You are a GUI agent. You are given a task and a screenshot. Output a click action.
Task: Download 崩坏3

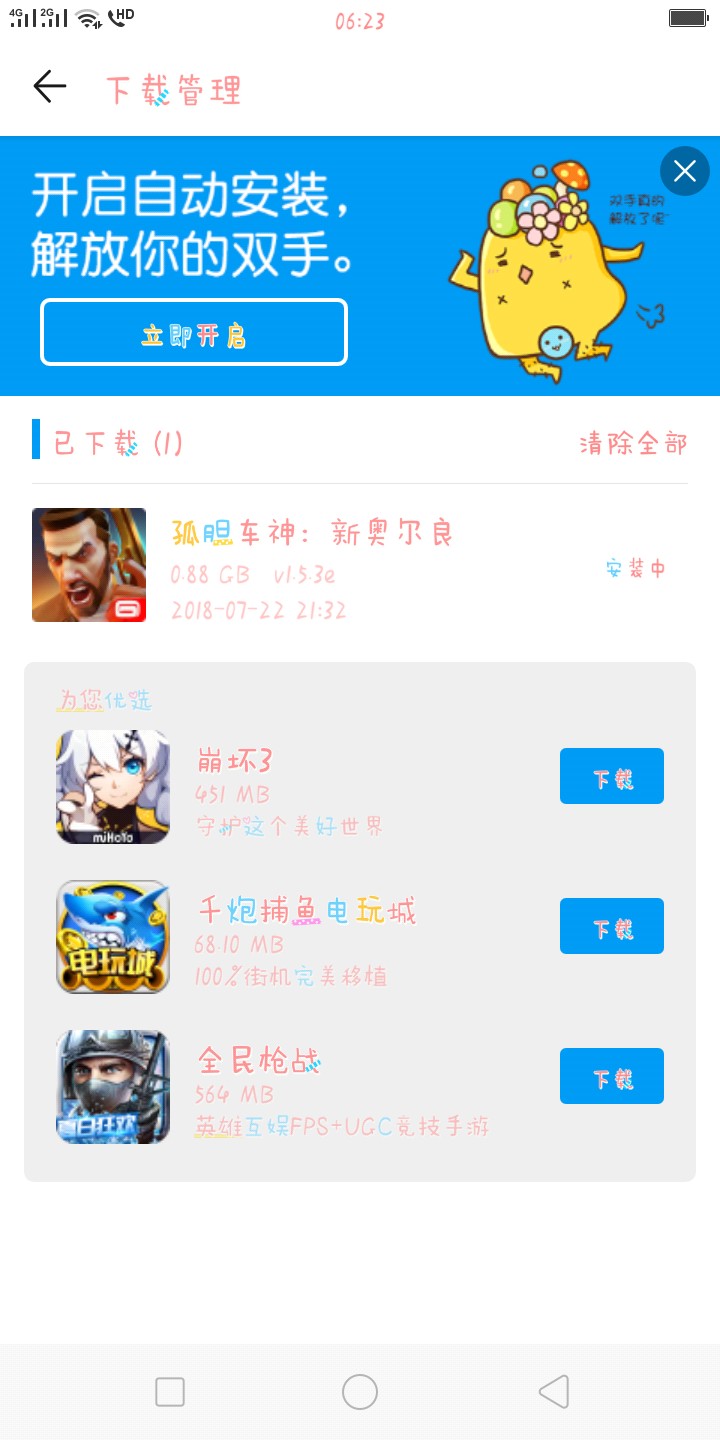point(612,776)
